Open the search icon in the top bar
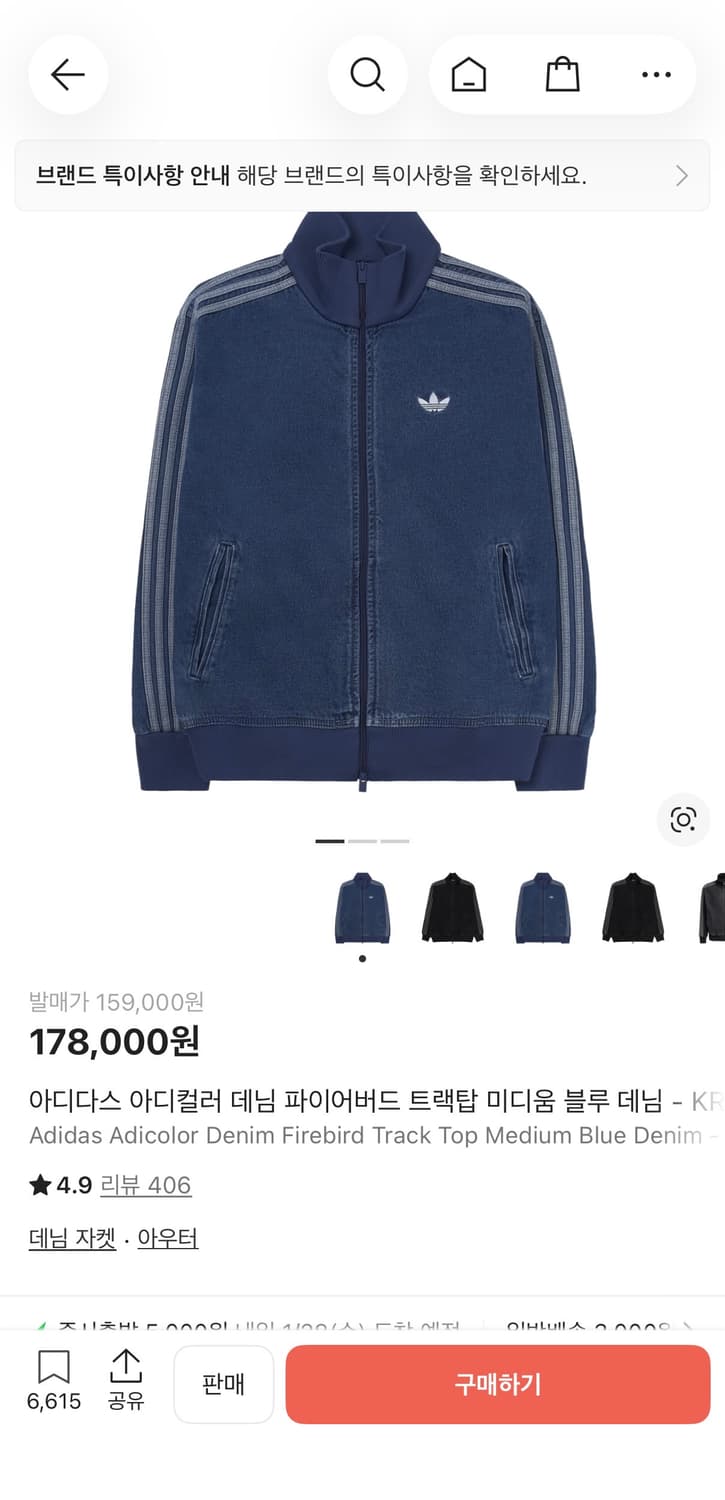725x1500 pixels. point(368,74)
